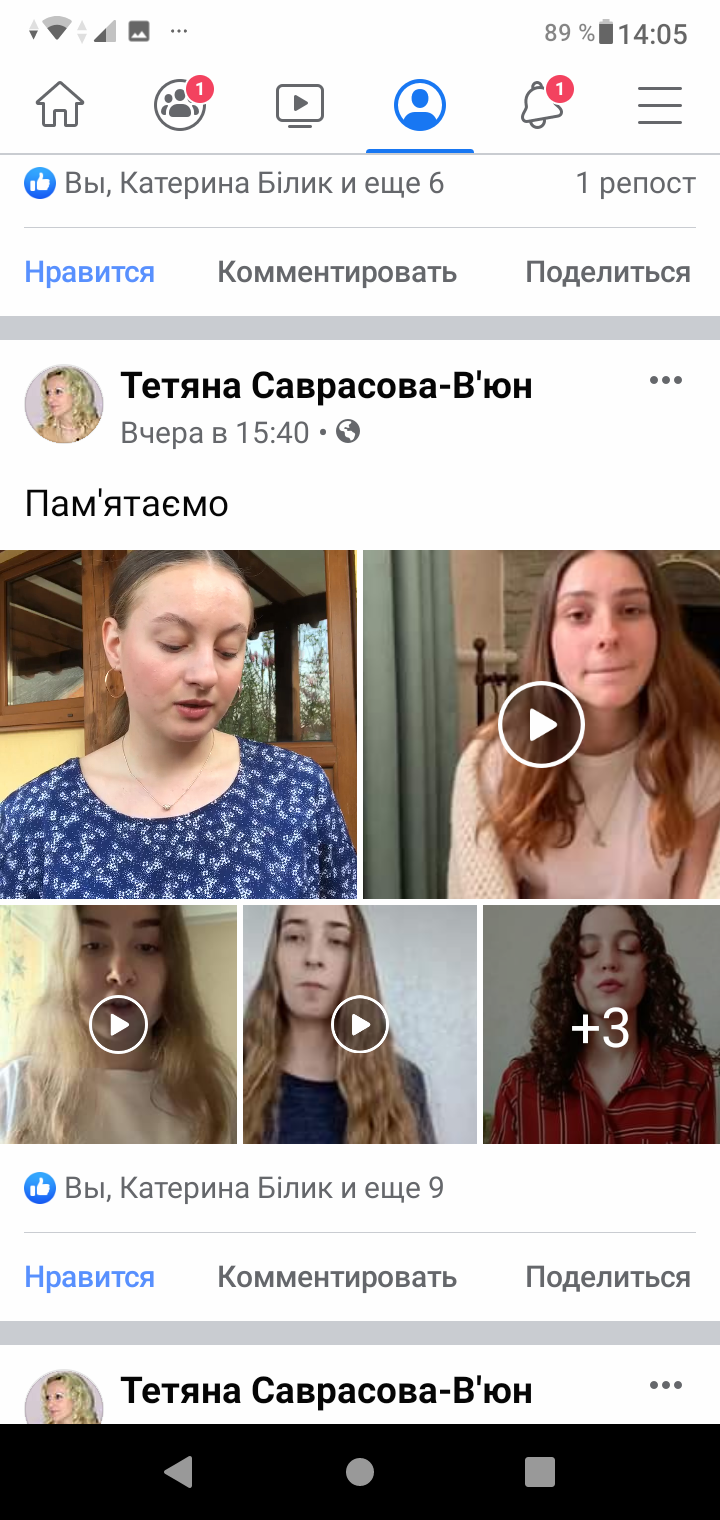720x1520 pixels.
Task: Tap Поделиться under the Пам'ятаємо post
Action: pos(608,1277)
